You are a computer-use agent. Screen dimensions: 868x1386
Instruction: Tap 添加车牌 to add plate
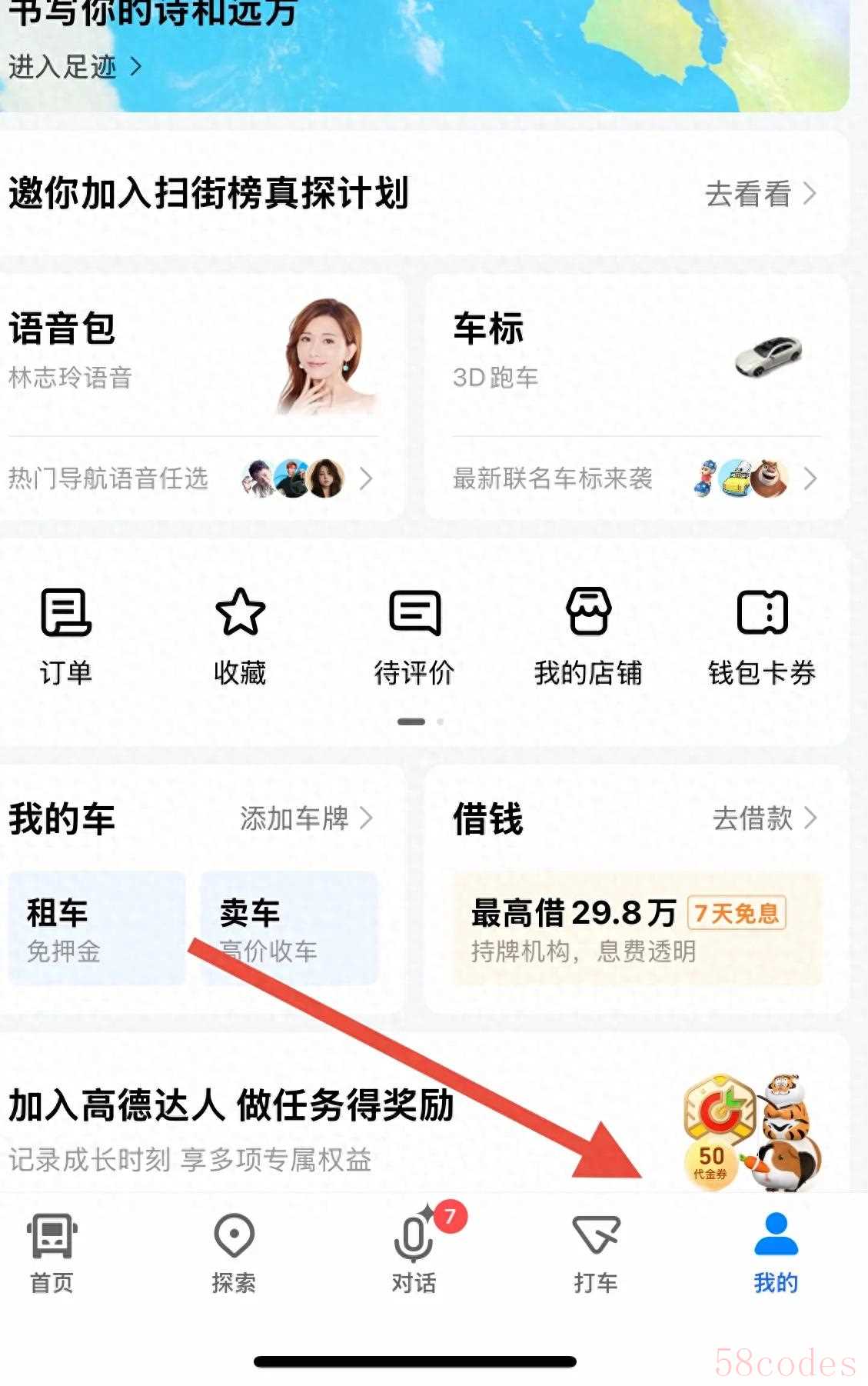[x=306, y=818]
